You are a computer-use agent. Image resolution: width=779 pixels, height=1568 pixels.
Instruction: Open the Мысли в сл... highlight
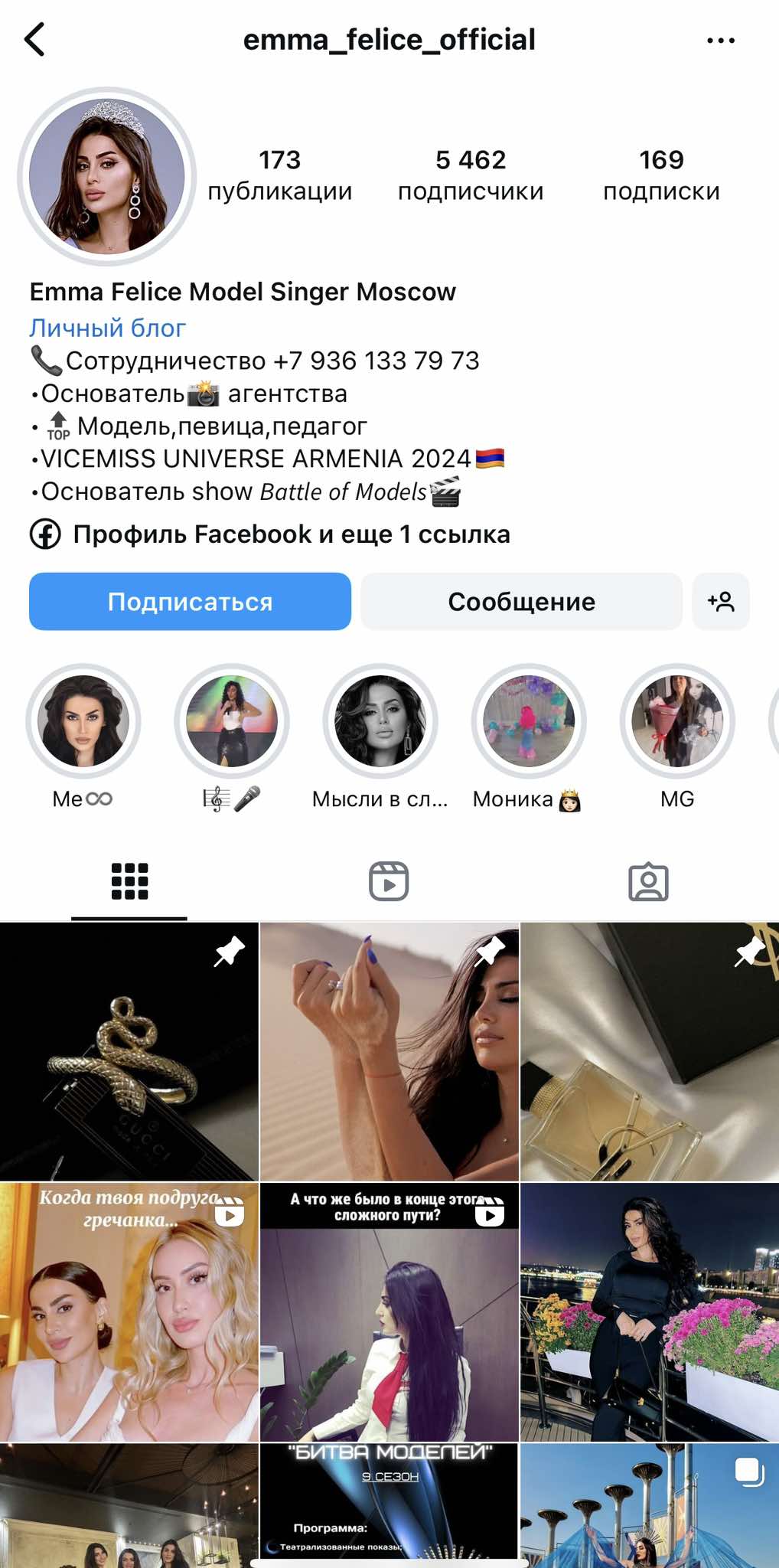pos(380,721)
